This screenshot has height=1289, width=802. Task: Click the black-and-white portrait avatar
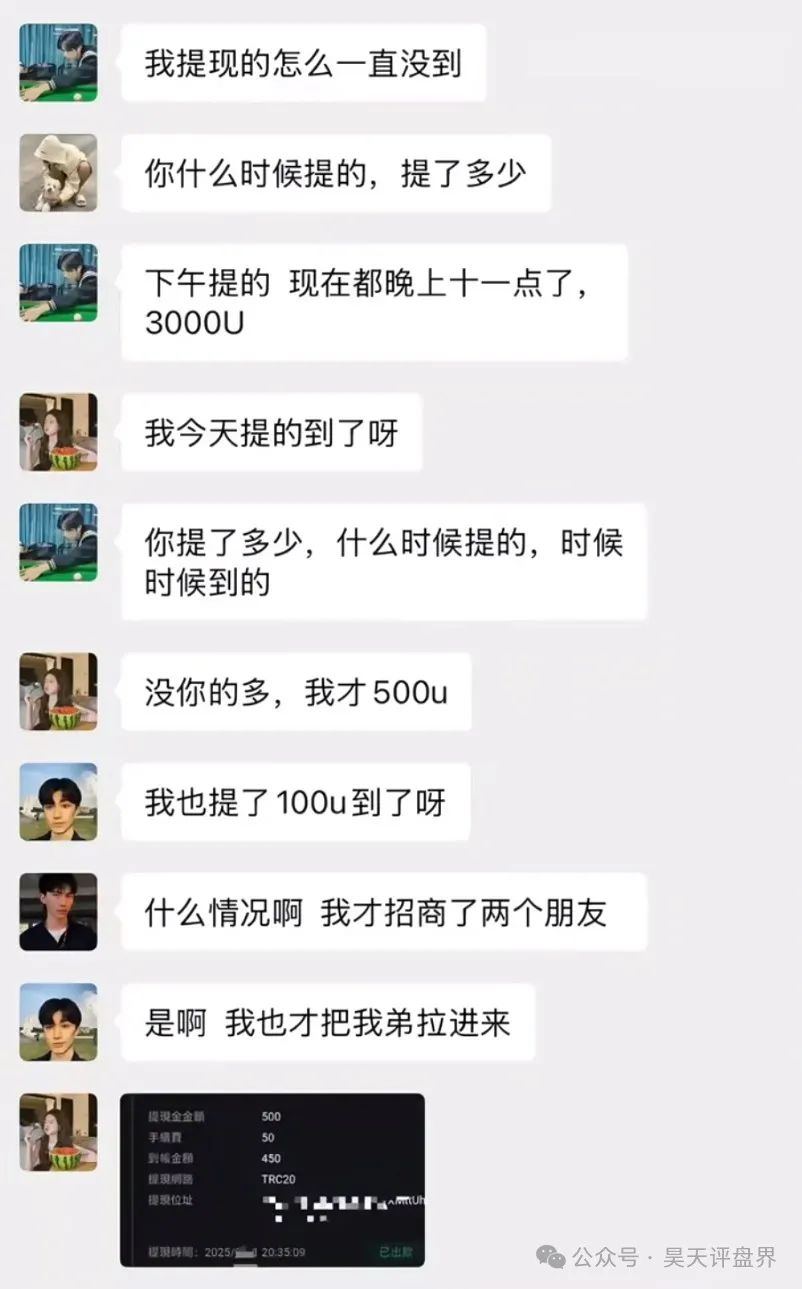point(57,911)
